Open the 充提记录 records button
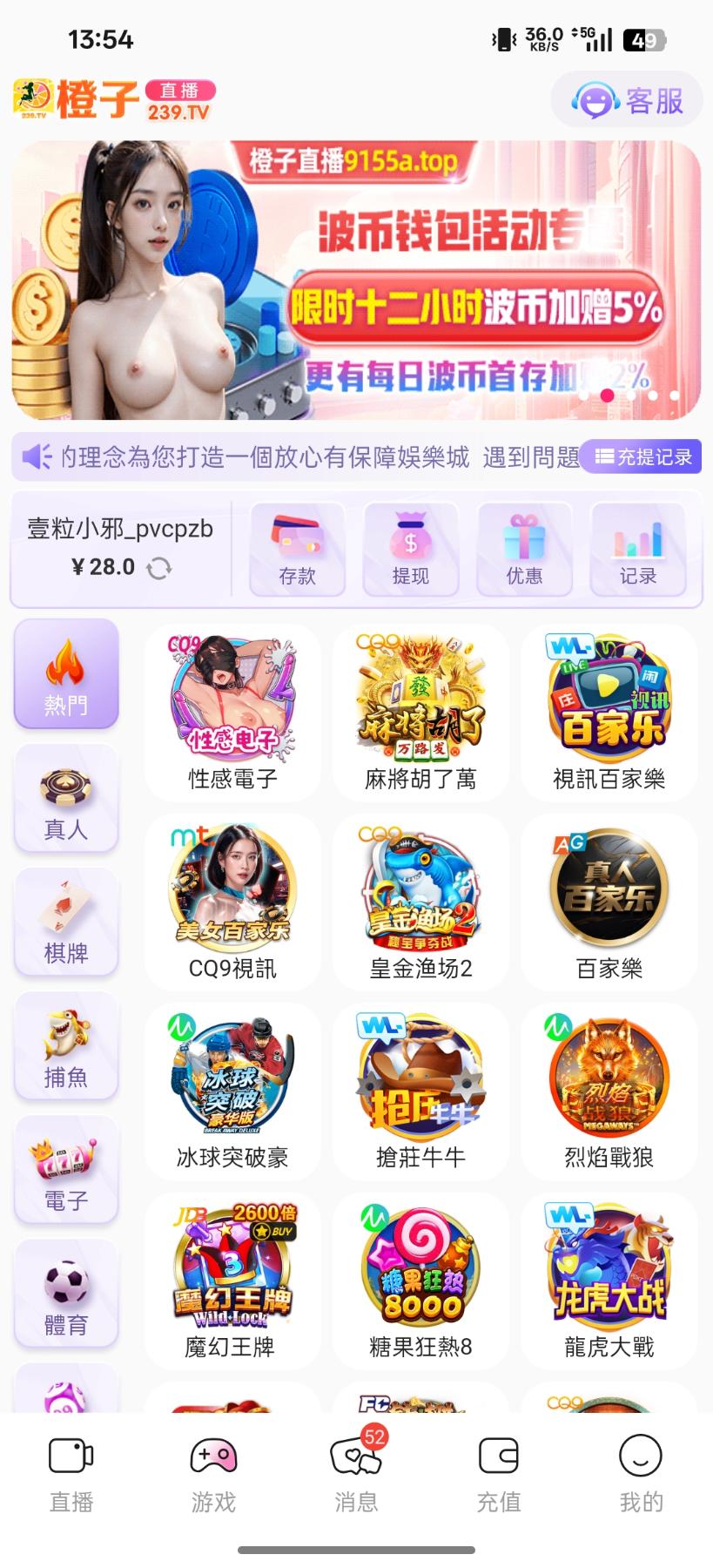Image resolution: width=713 pixels, height=1568 pixels. (x=642, y=456)
